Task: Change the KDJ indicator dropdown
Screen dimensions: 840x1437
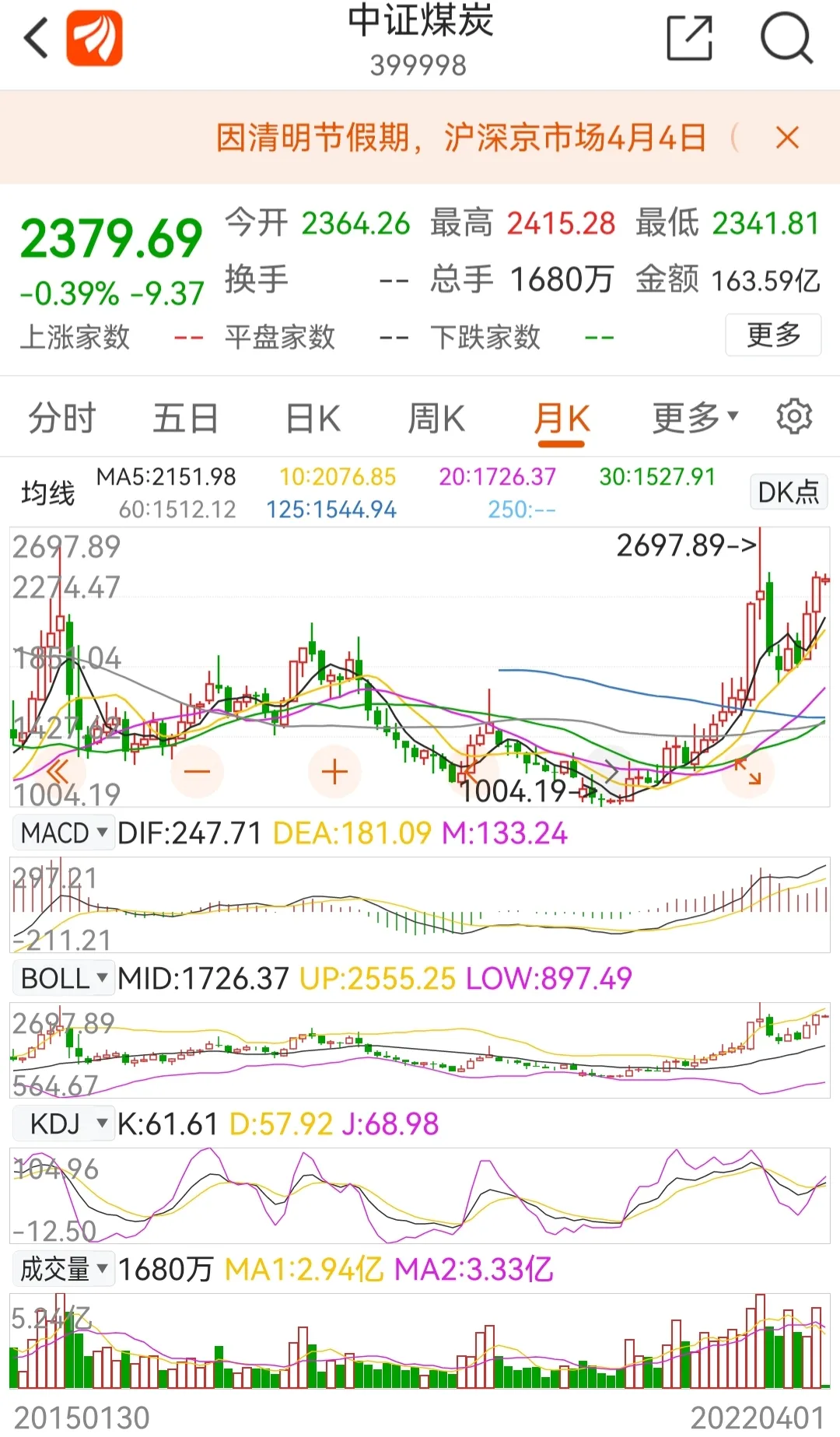Action: click(x=64, y=1123)
